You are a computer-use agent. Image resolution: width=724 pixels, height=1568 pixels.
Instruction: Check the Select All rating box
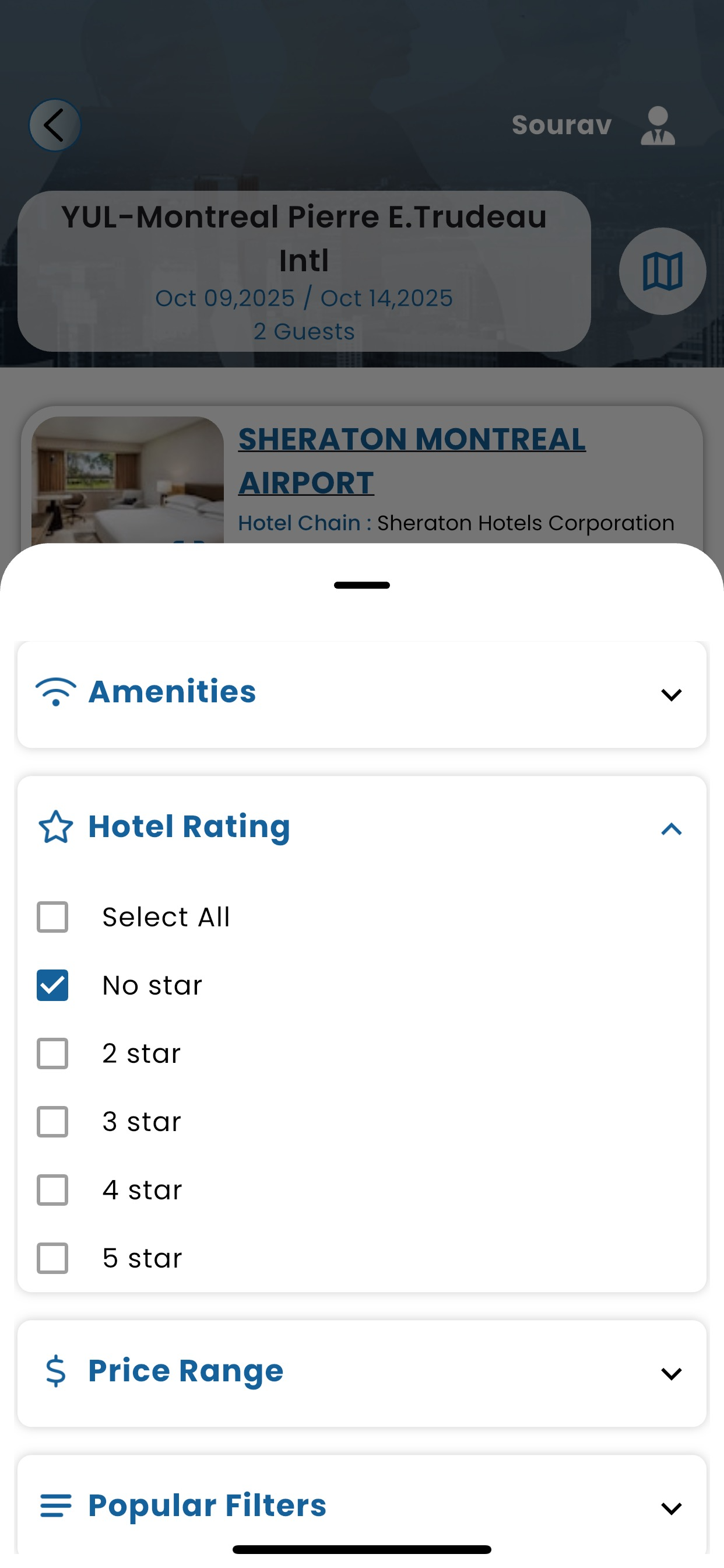coord(52,916)
